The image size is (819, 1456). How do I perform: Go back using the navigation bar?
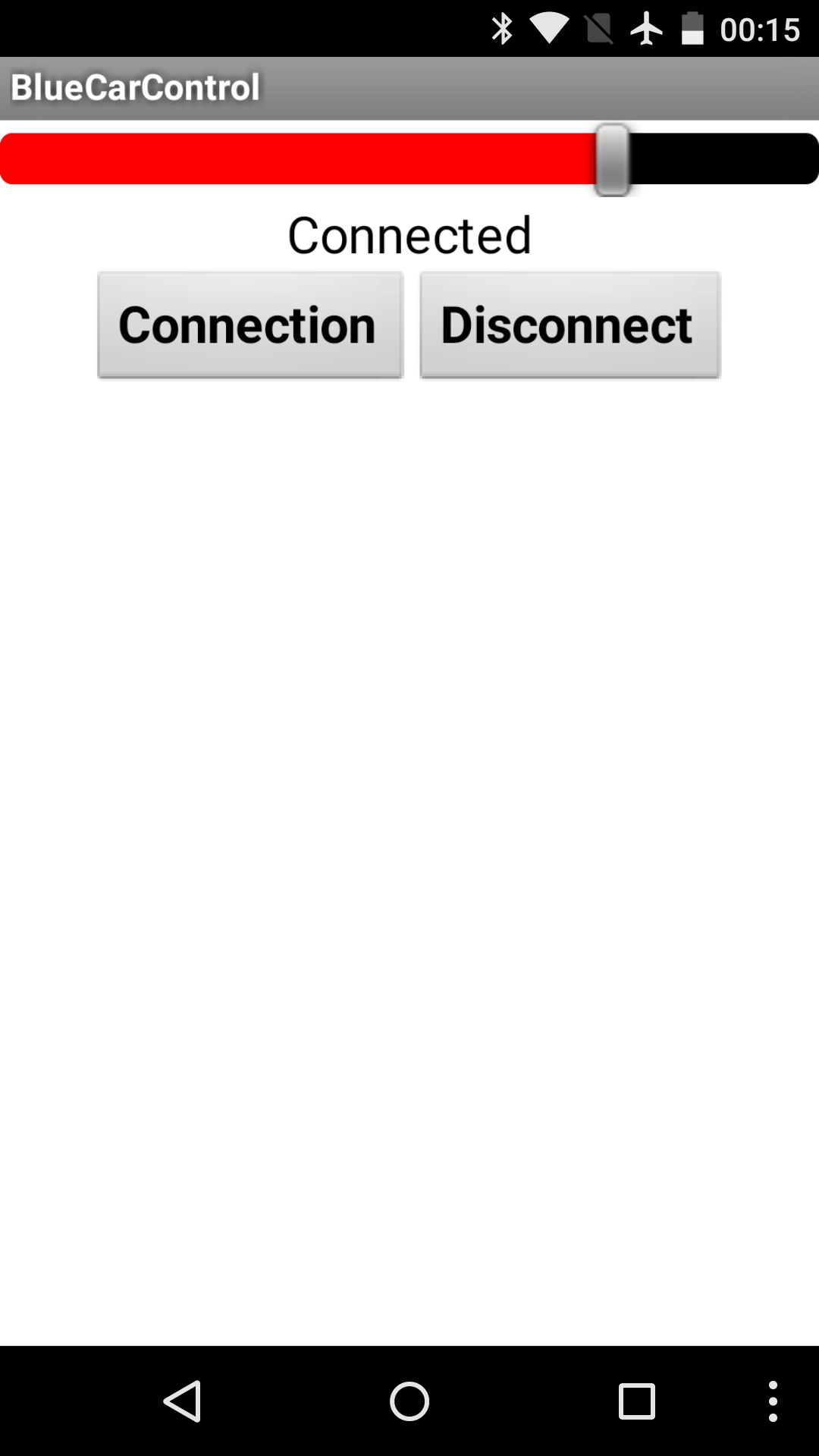point(183,1401)
